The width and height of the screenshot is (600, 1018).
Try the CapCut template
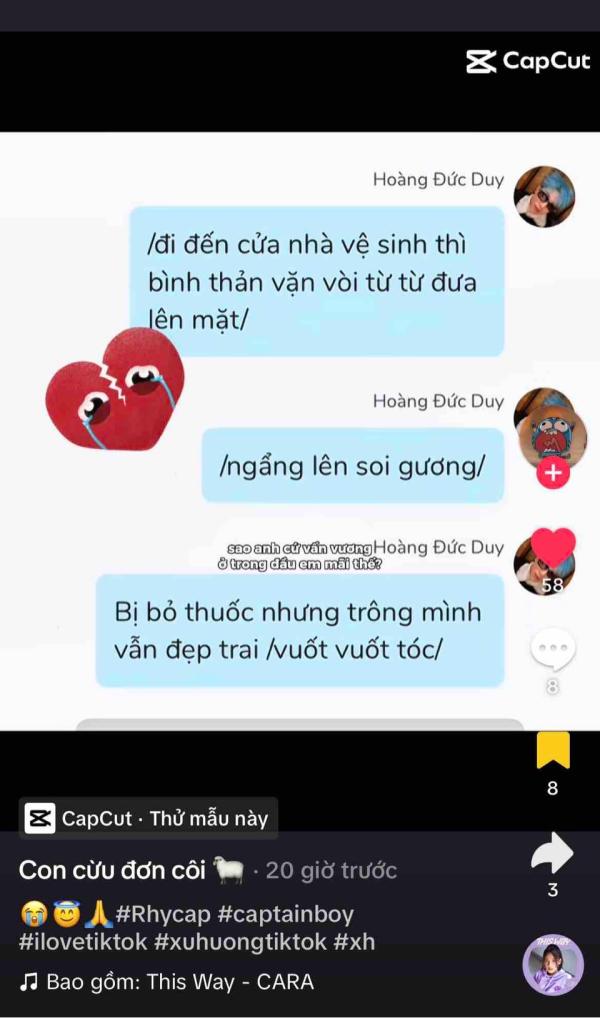149,818
